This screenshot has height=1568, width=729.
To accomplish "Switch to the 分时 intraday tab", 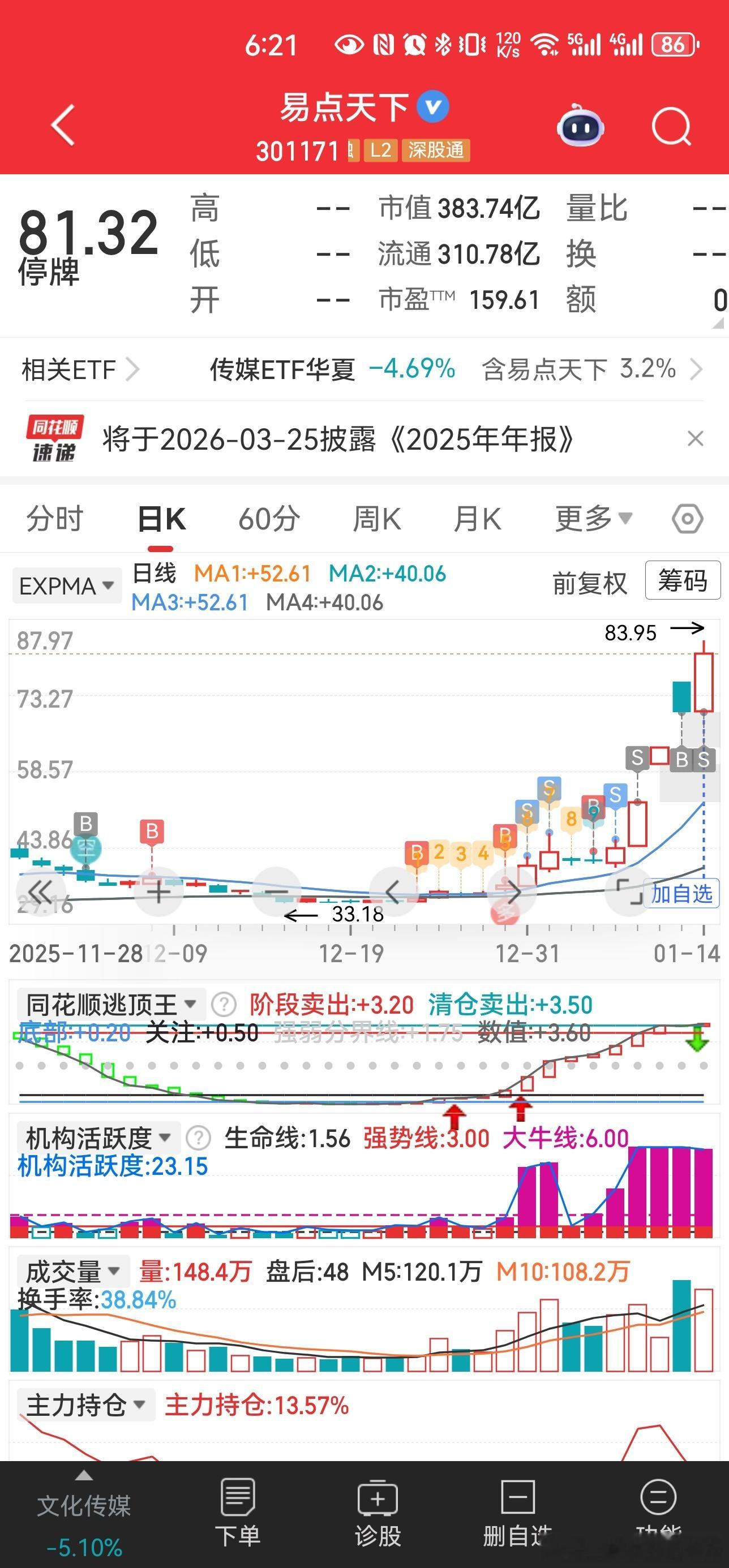I will 55,519.
